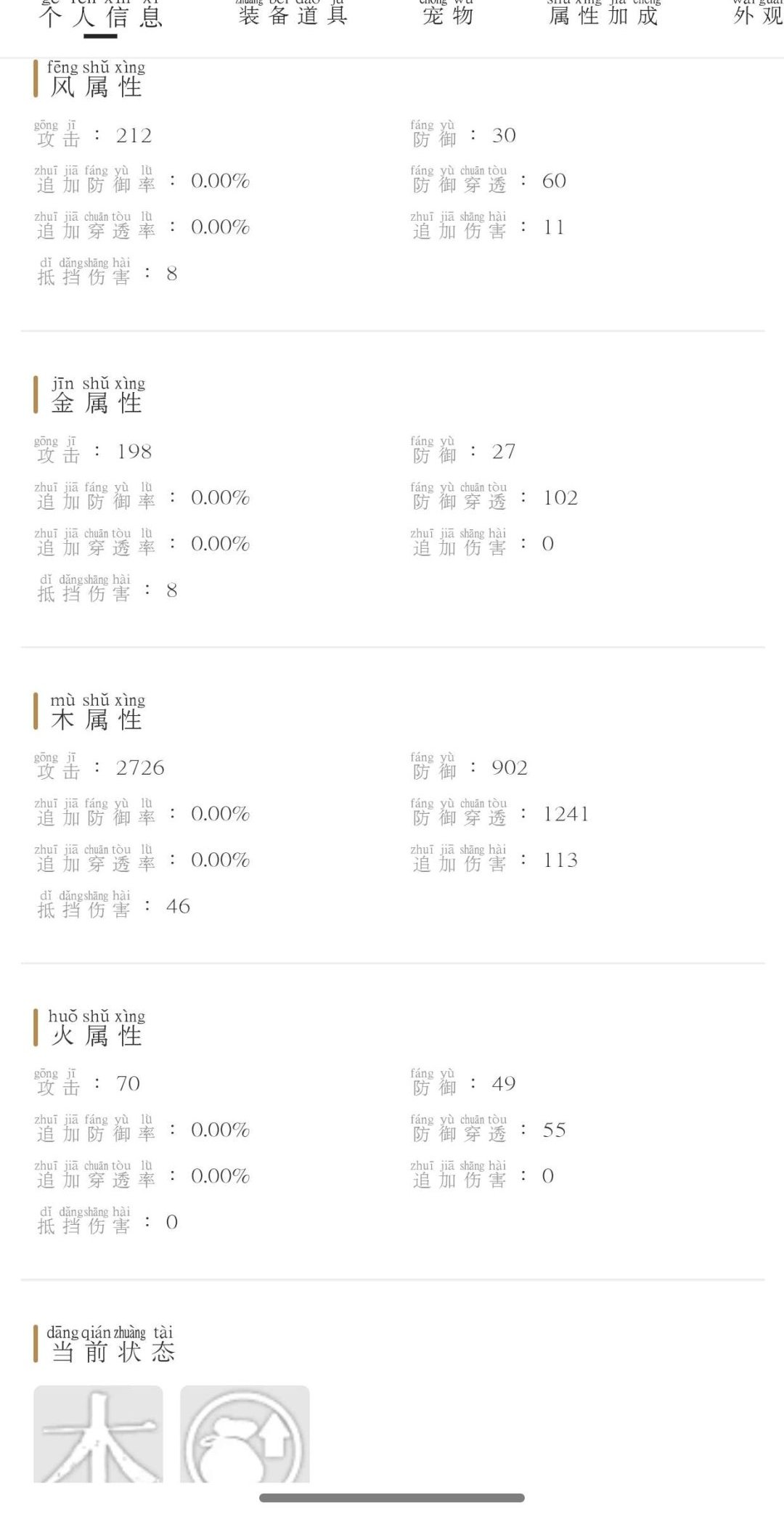The image size is (784, 1516).
Task: Select the 属性加成 tab
Action: click(603, 15)
